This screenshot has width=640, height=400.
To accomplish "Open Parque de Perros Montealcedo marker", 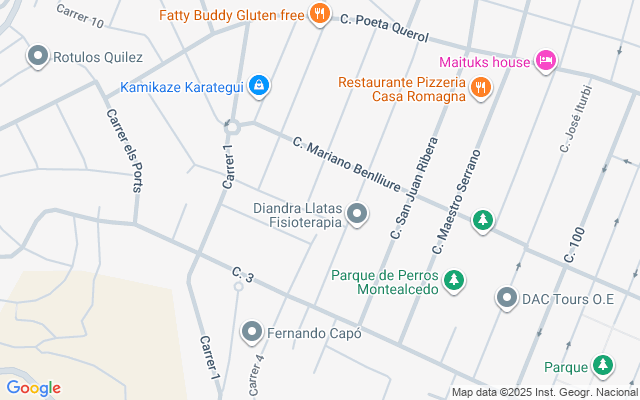I will point(454,278).
